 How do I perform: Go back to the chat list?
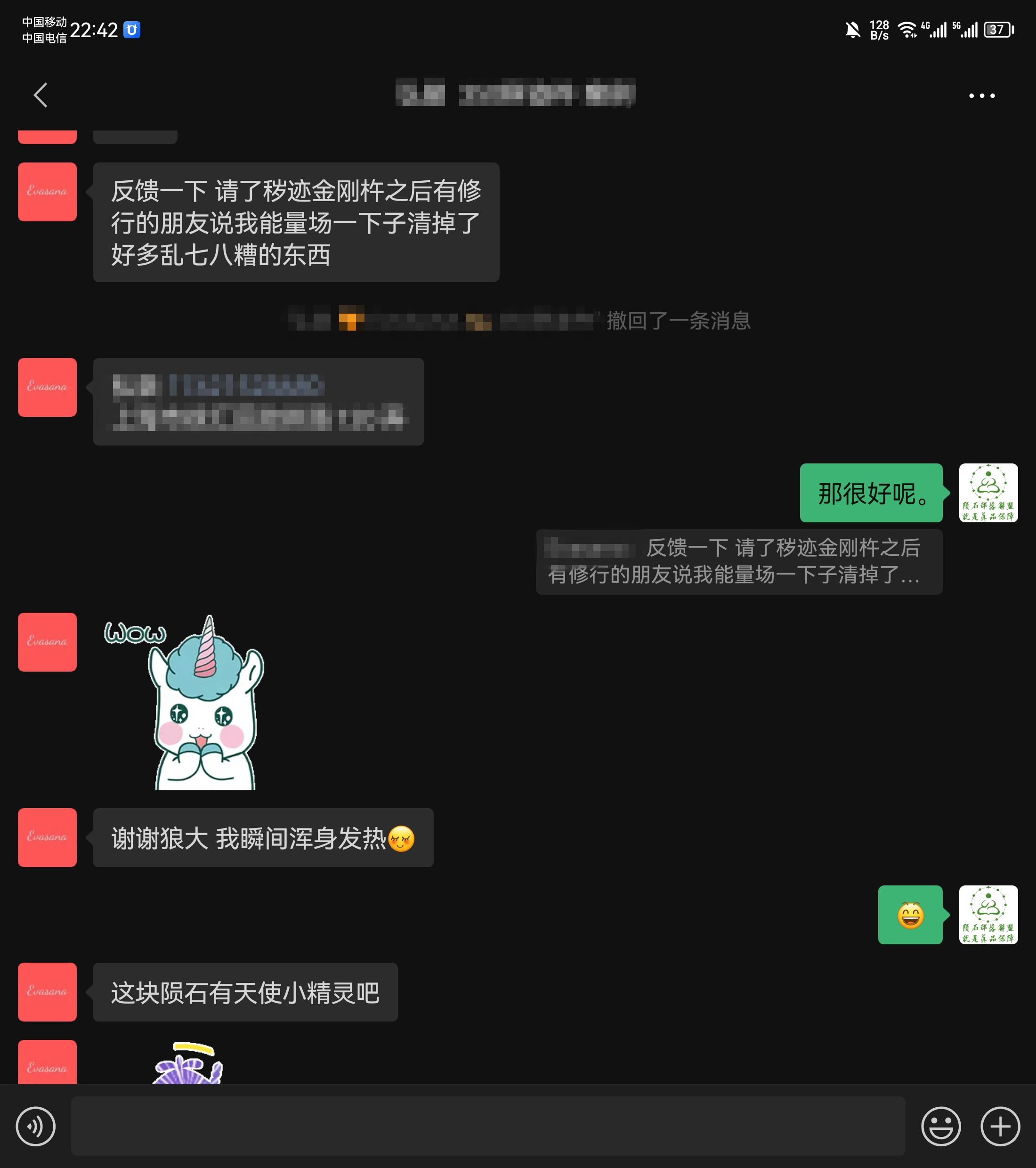click(40, 95)
